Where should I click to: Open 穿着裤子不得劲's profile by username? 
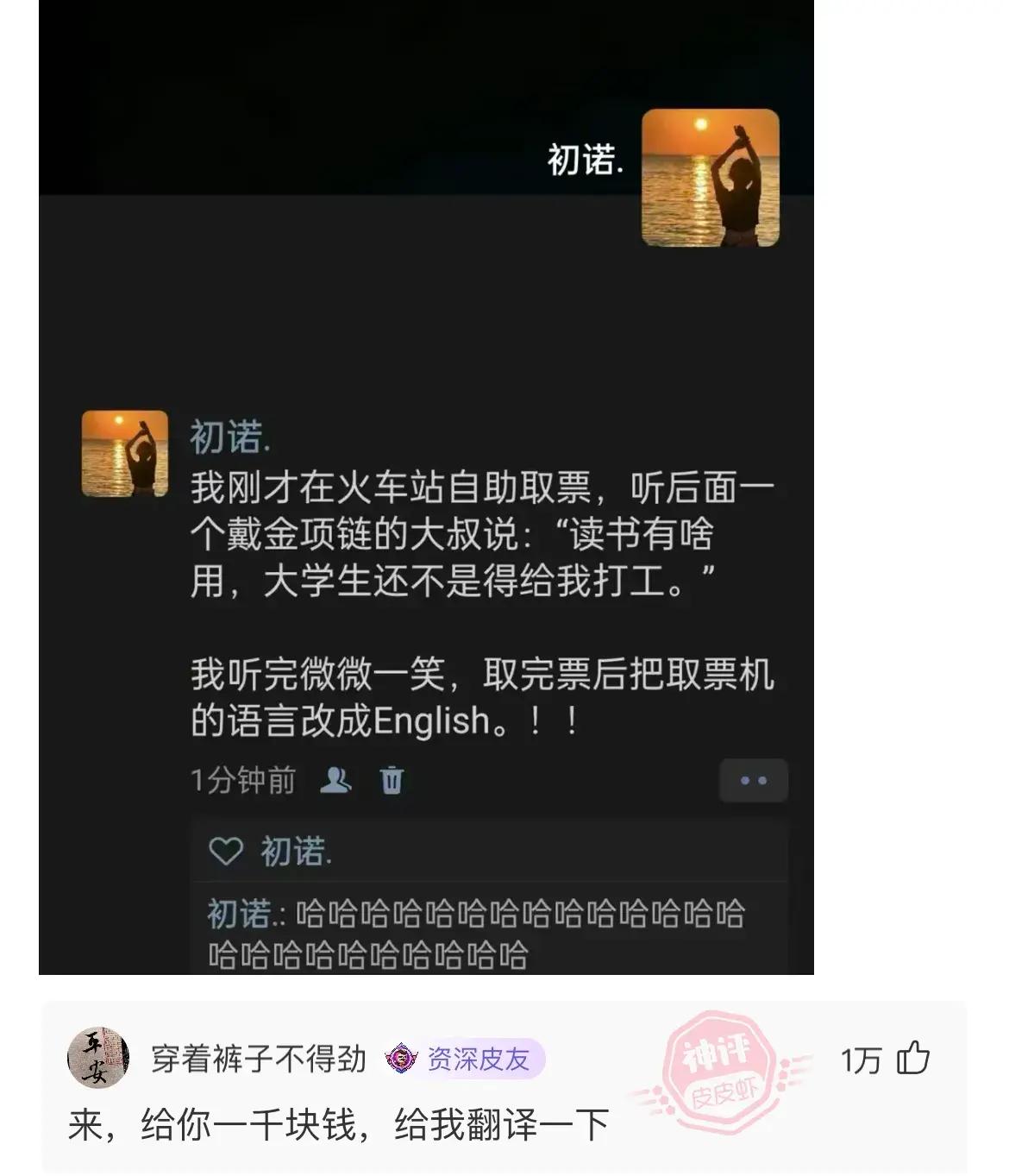259,1059
